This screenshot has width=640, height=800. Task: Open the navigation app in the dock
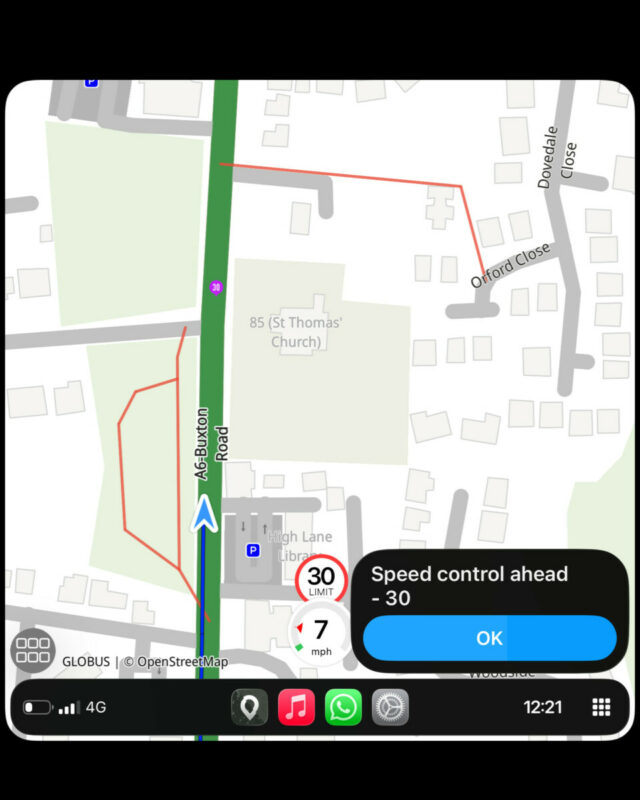pos(249,708)
